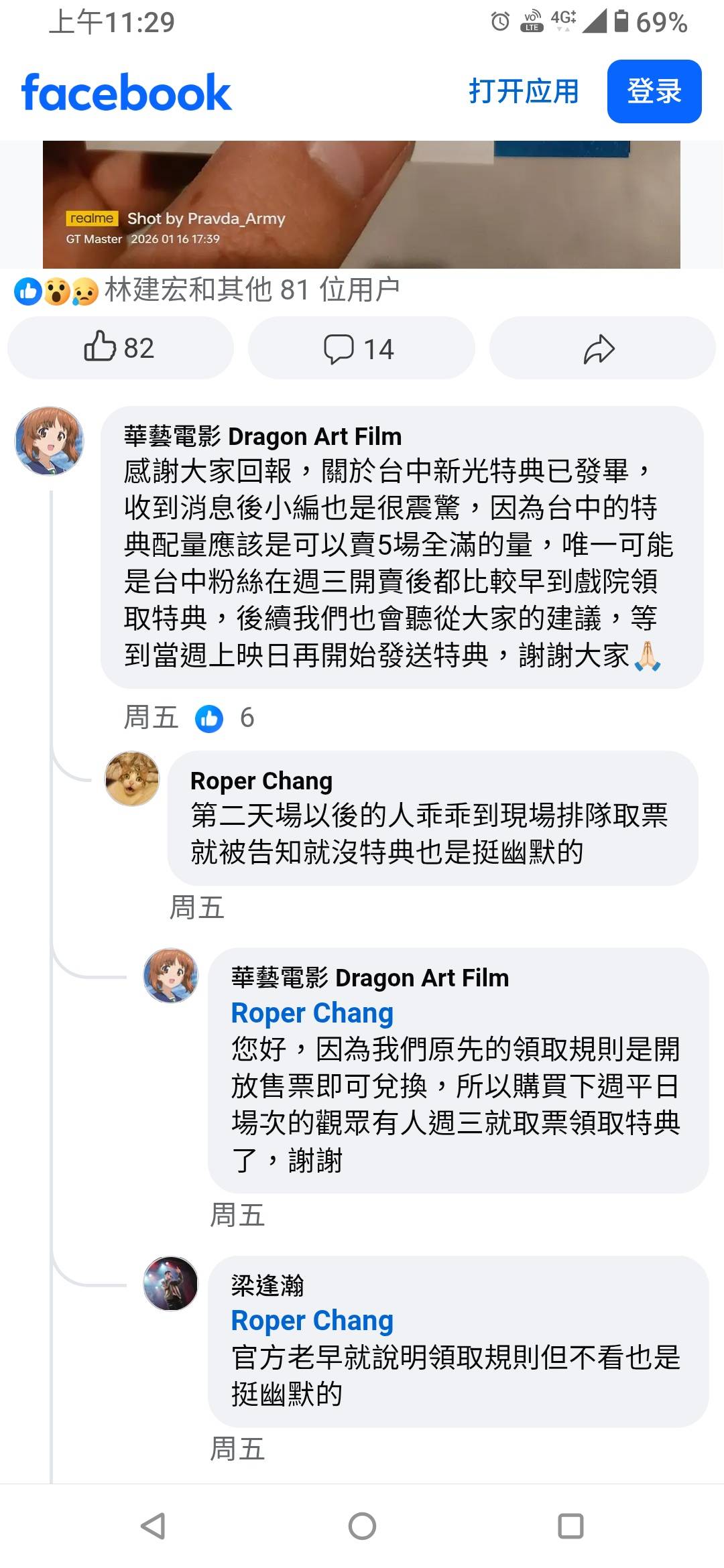View reactions from 林建宏和其他 81 位用户
The width and height of the screenshot is (724, 1568).
click(x=251, y=290)
